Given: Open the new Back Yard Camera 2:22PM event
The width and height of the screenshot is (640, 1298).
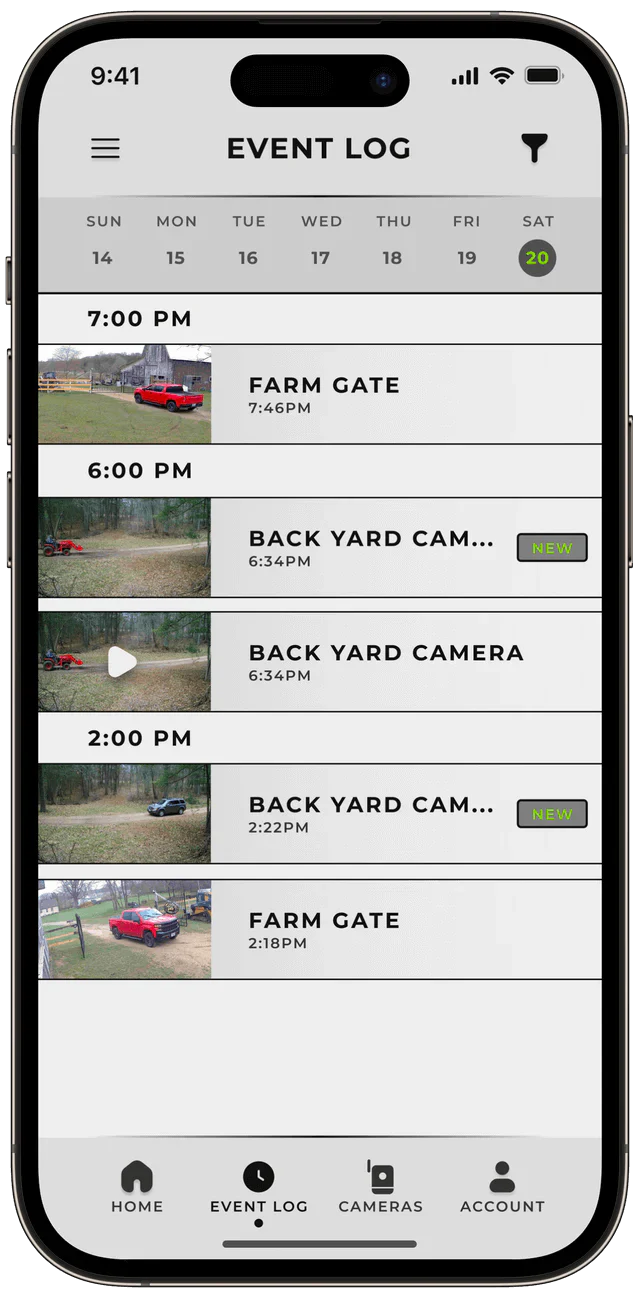Looking at the screenshot, I should (x=320, y=814).
